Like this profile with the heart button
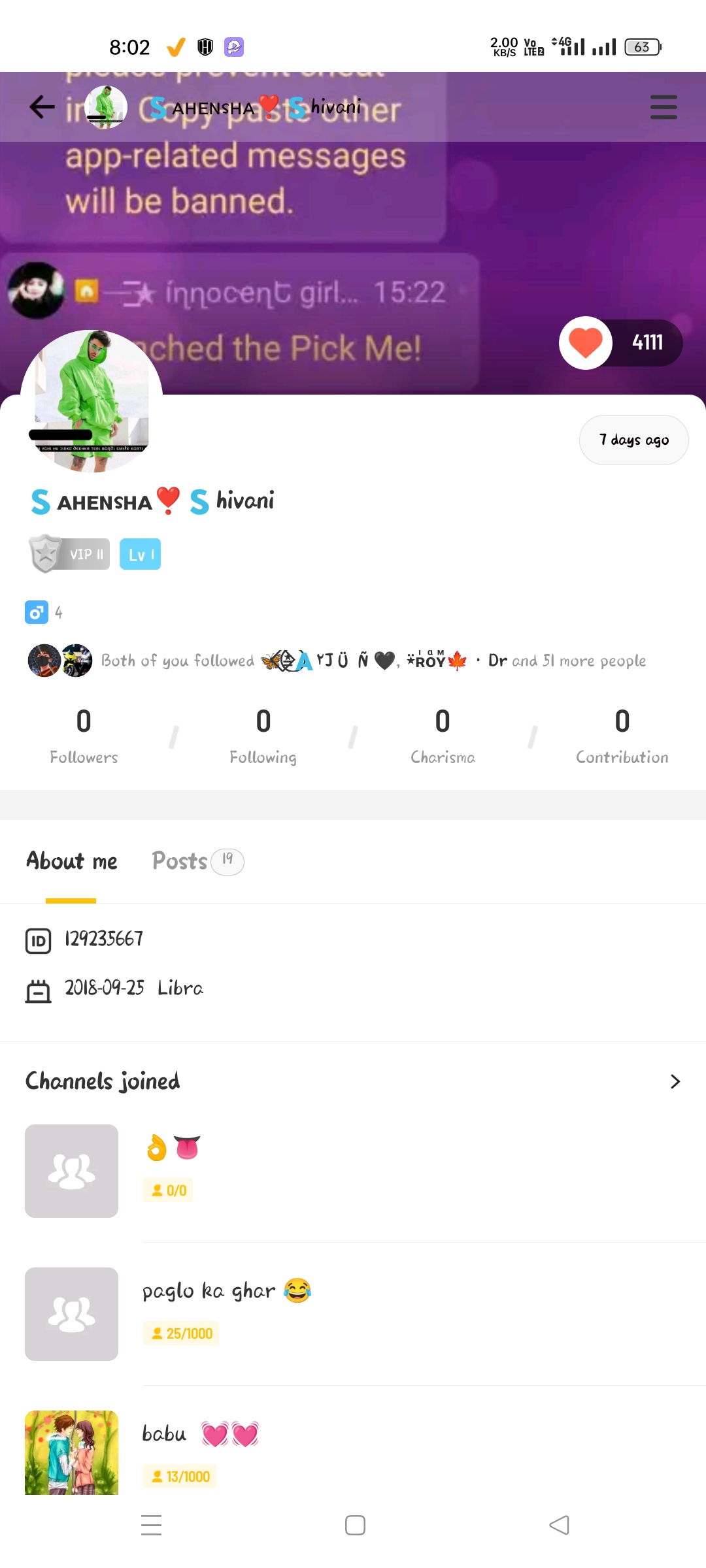 click(x=586, y=343)
